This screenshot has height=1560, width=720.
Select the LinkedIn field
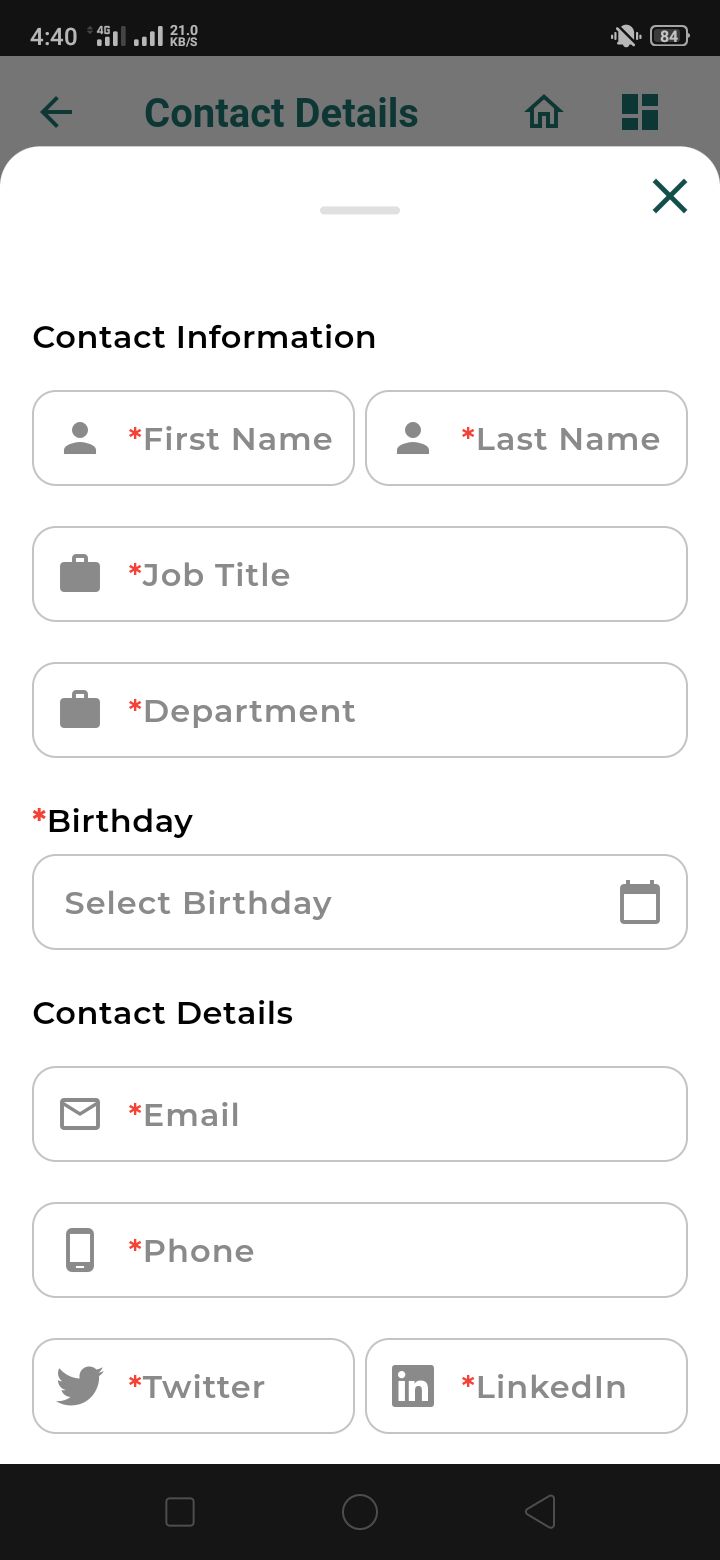526,1386
